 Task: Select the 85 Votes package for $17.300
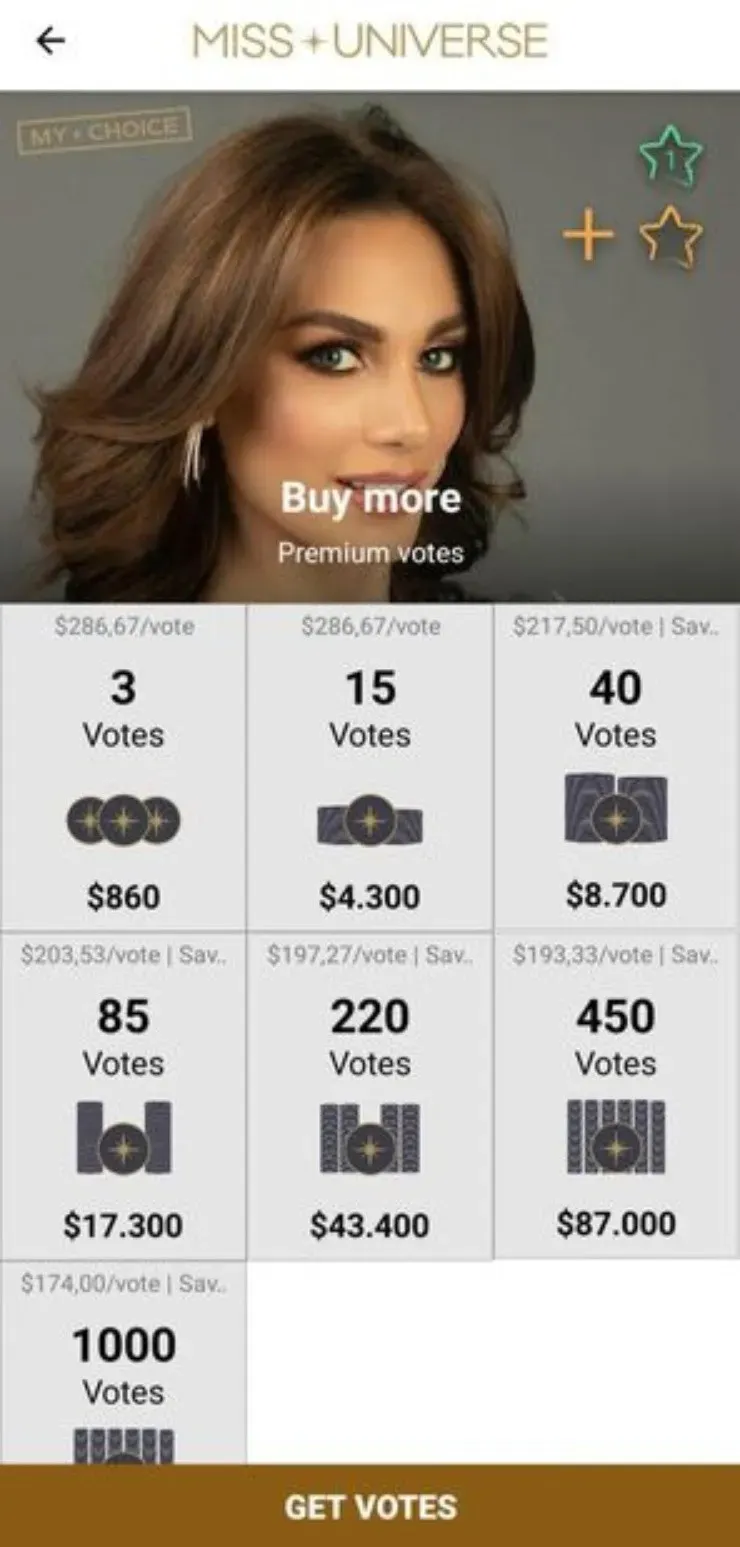123,1096
